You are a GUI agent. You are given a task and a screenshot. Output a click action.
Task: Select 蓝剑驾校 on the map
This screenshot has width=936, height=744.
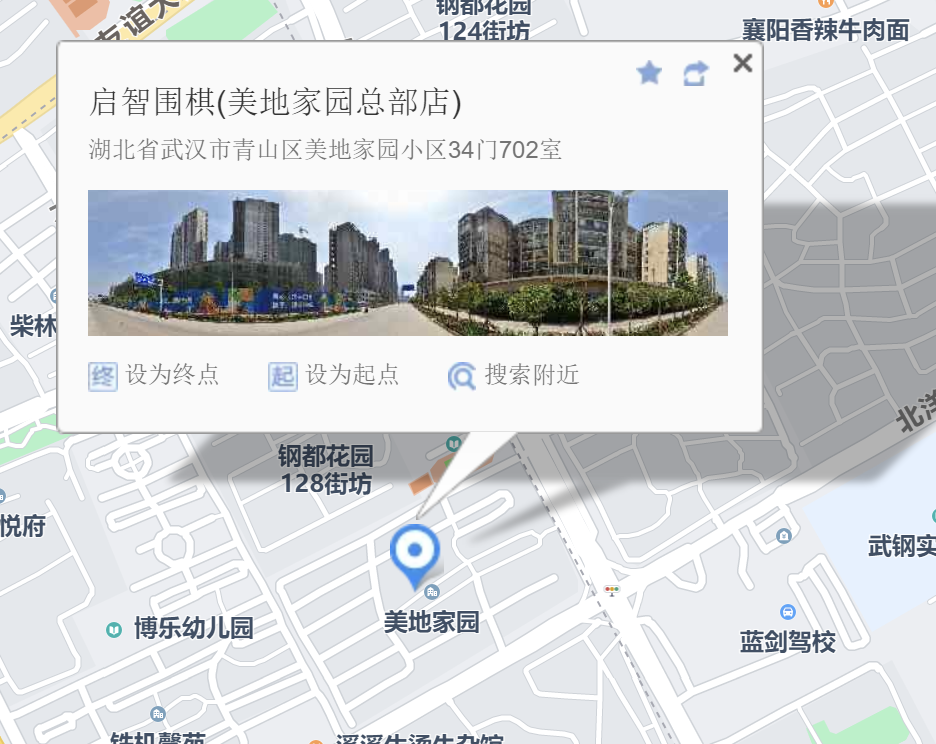point(787,641)
